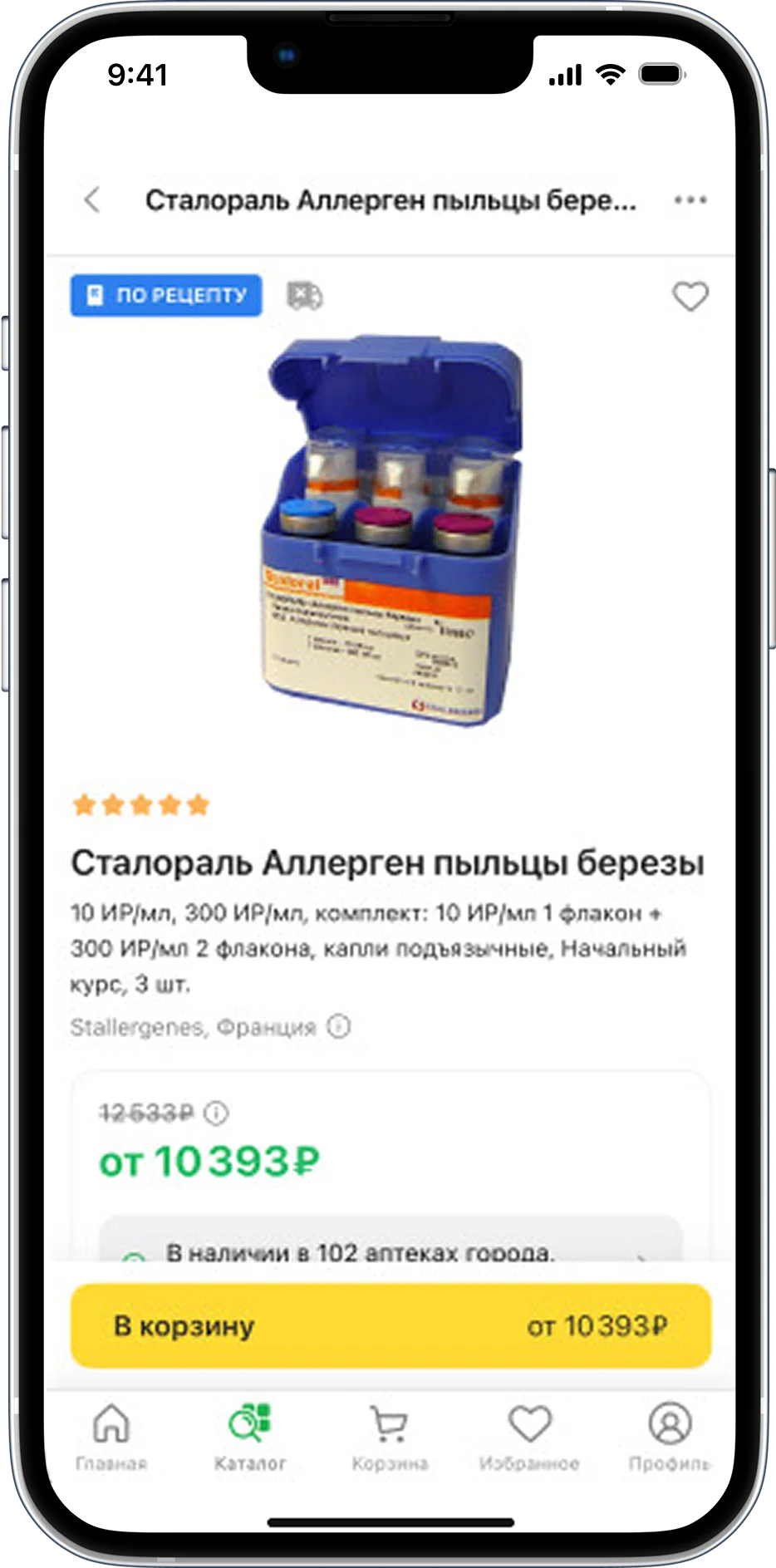Tap the 'По рецепту' prescription badge
The image size is (776, 1568).
point(166,295)
